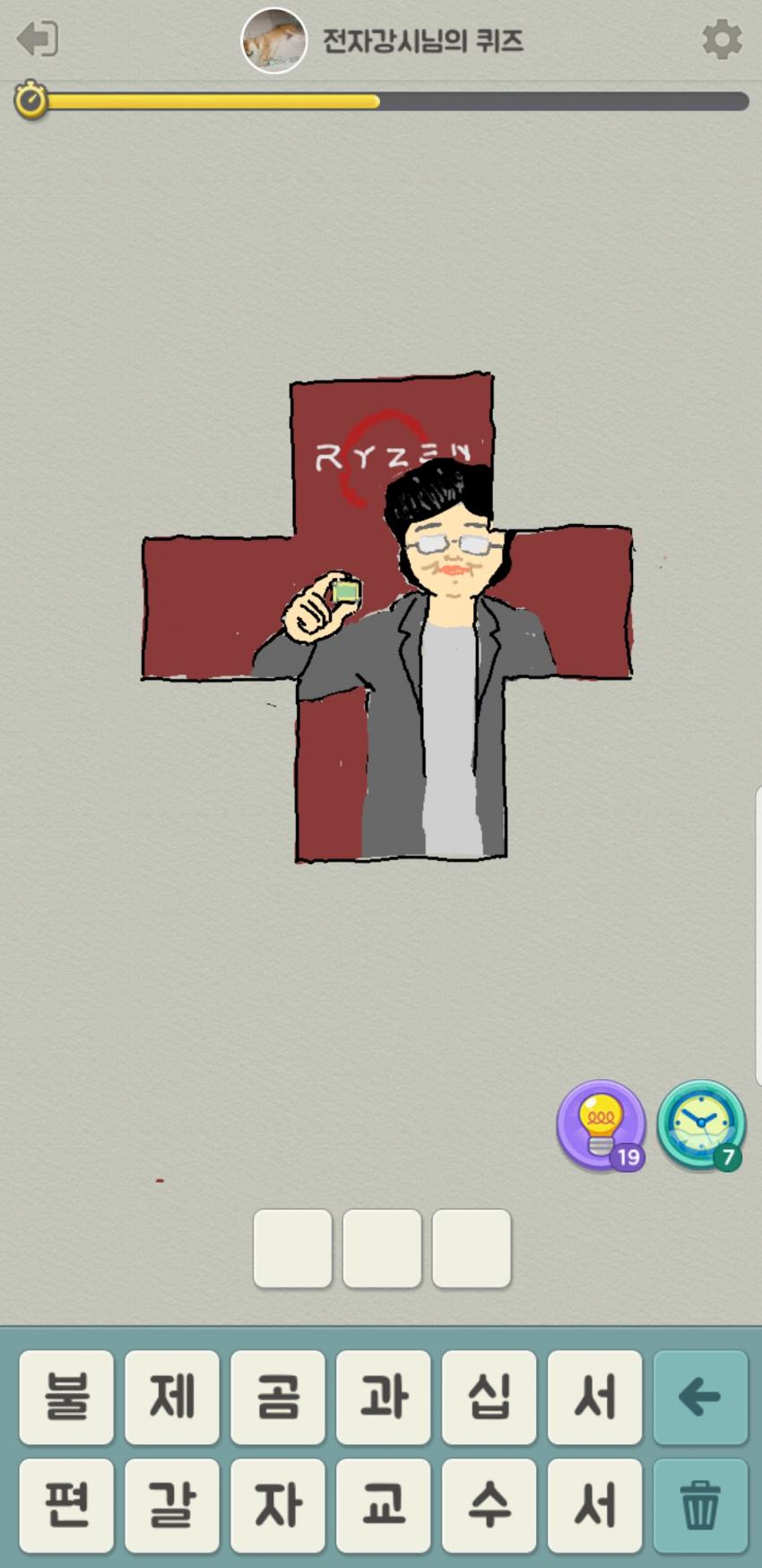Screen dimensions: 762x1568
Task: Exit the quiz with the back icon
Action: tap(38, 39)
